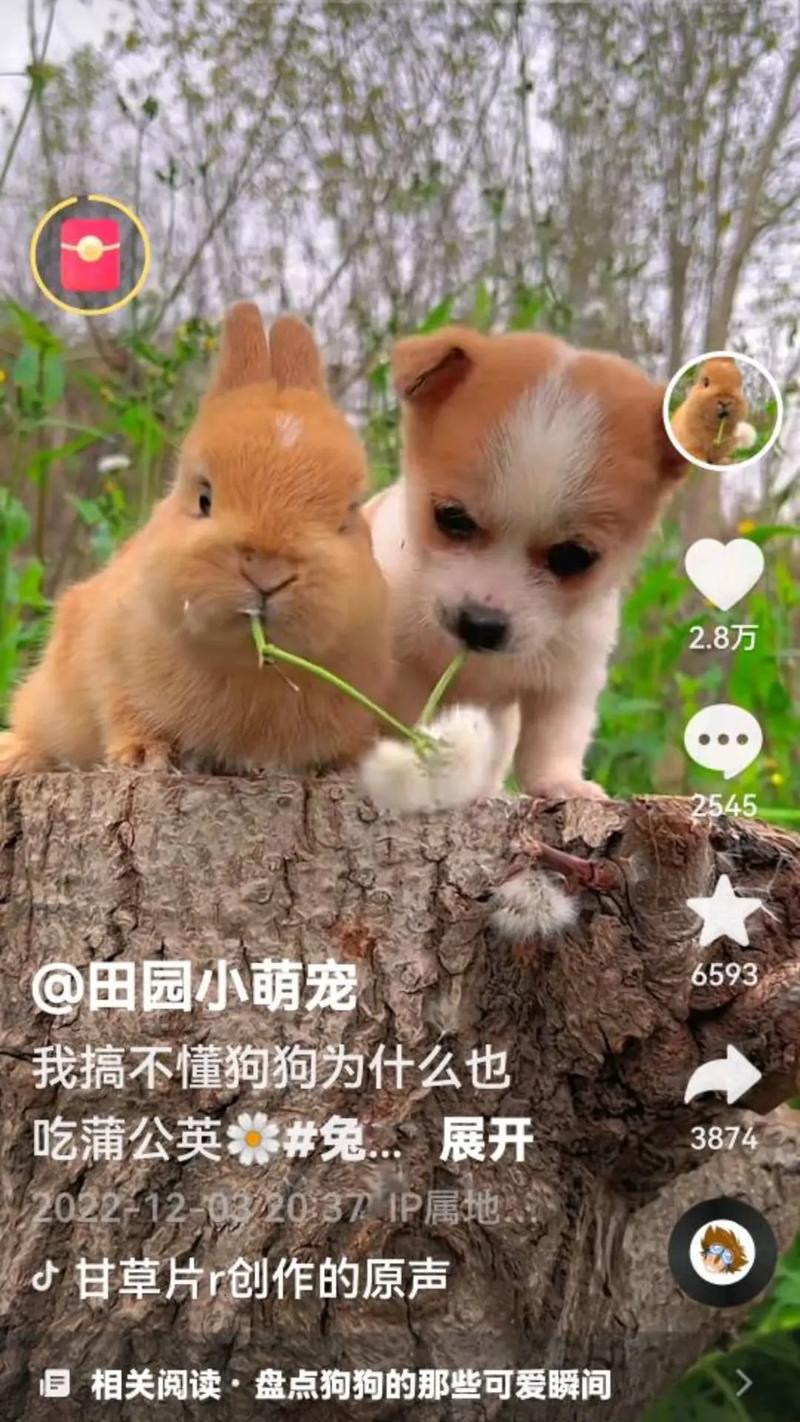Open the red envelope reward icon
Viewport: 800px width, 1422px height.
coord(90,250)
